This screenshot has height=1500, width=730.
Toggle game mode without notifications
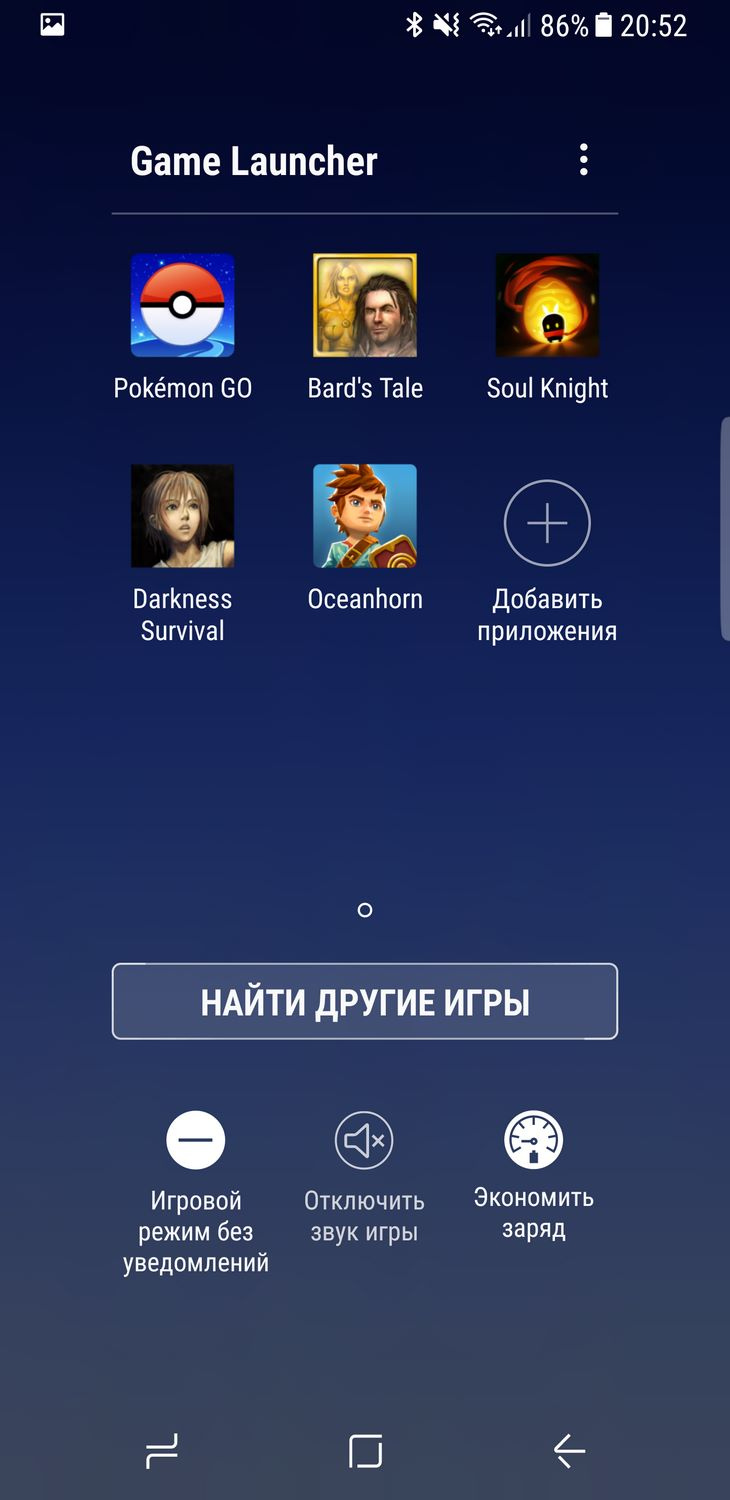[x=196, y=1140]
